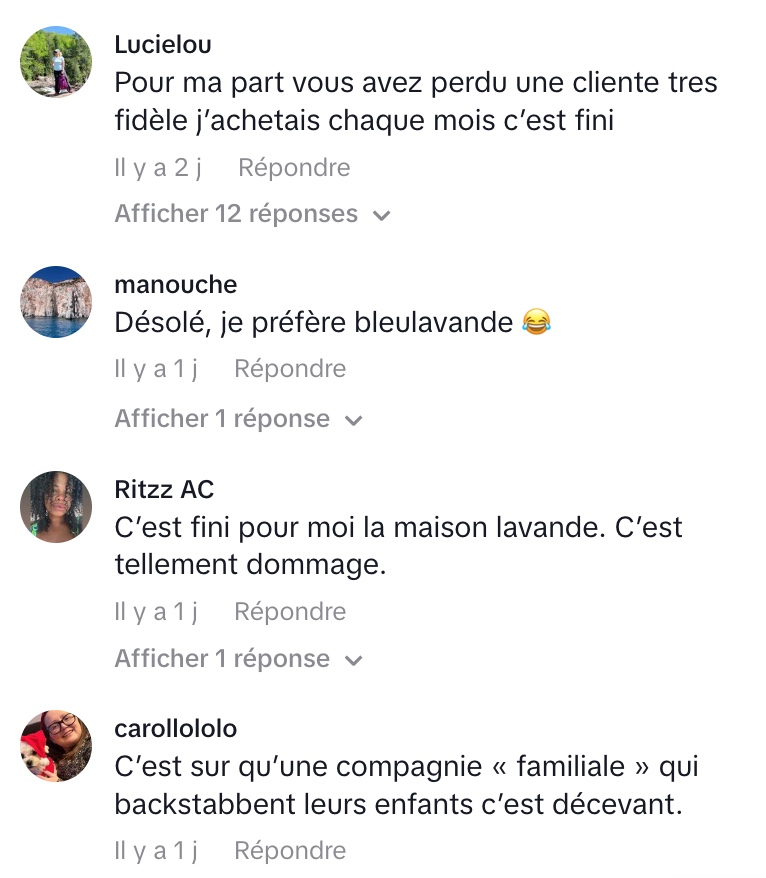The image size is (766, 878).
Task: Tap the username Lucielou
Action: click(x=163, y=45)
